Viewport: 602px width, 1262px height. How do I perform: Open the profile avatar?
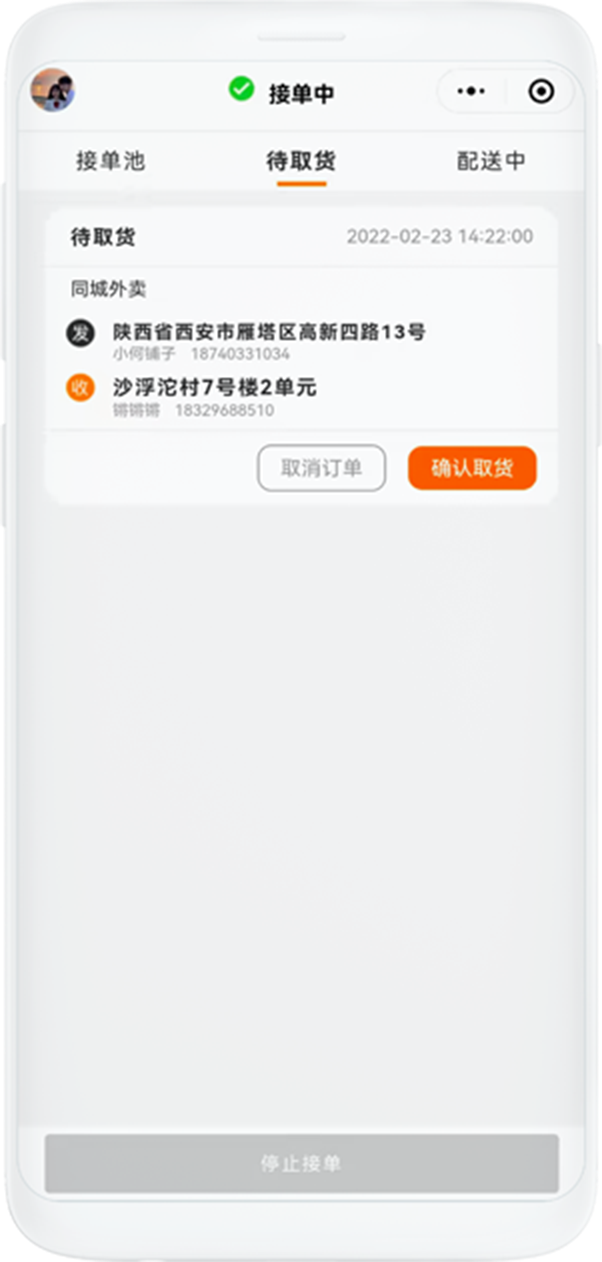tap(53, 91)
